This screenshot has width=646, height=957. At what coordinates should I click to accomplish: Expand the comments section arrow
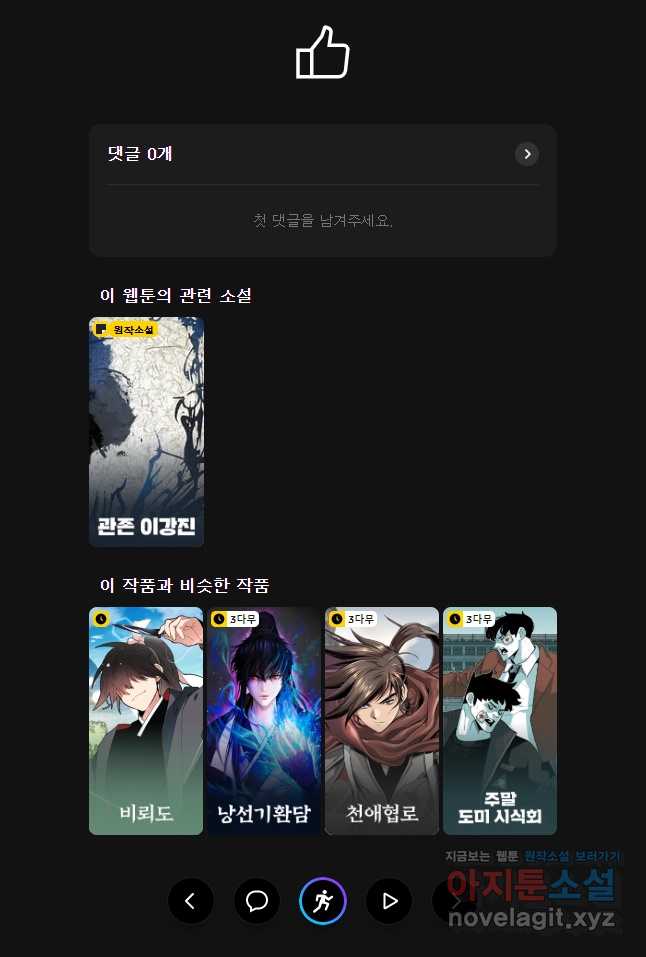(527, 154)
